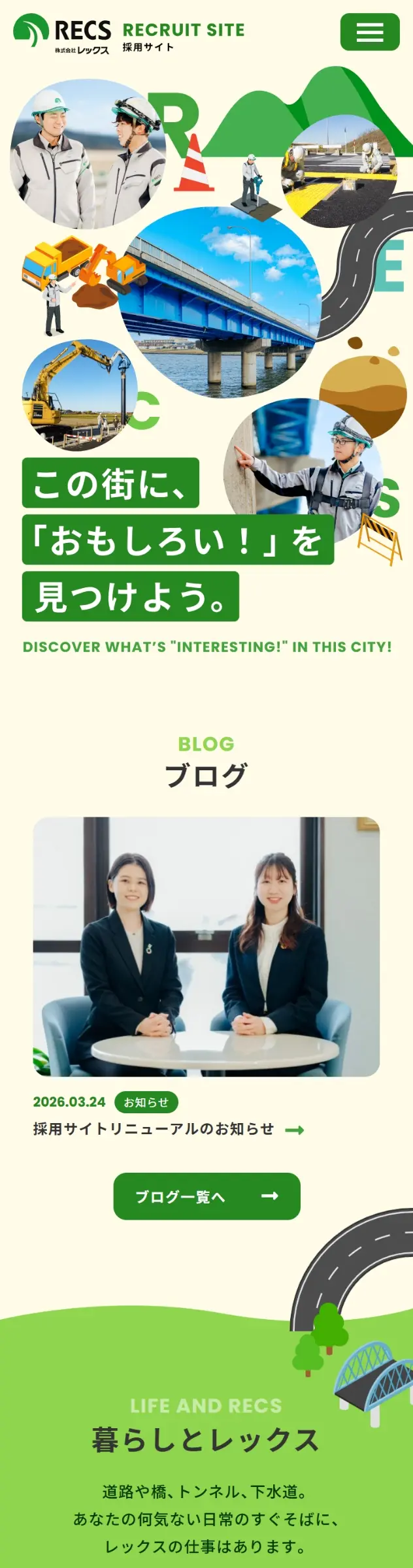Open the blog post photo card
The width and height of the screenshot is (413, 1568).
(206, 946)
